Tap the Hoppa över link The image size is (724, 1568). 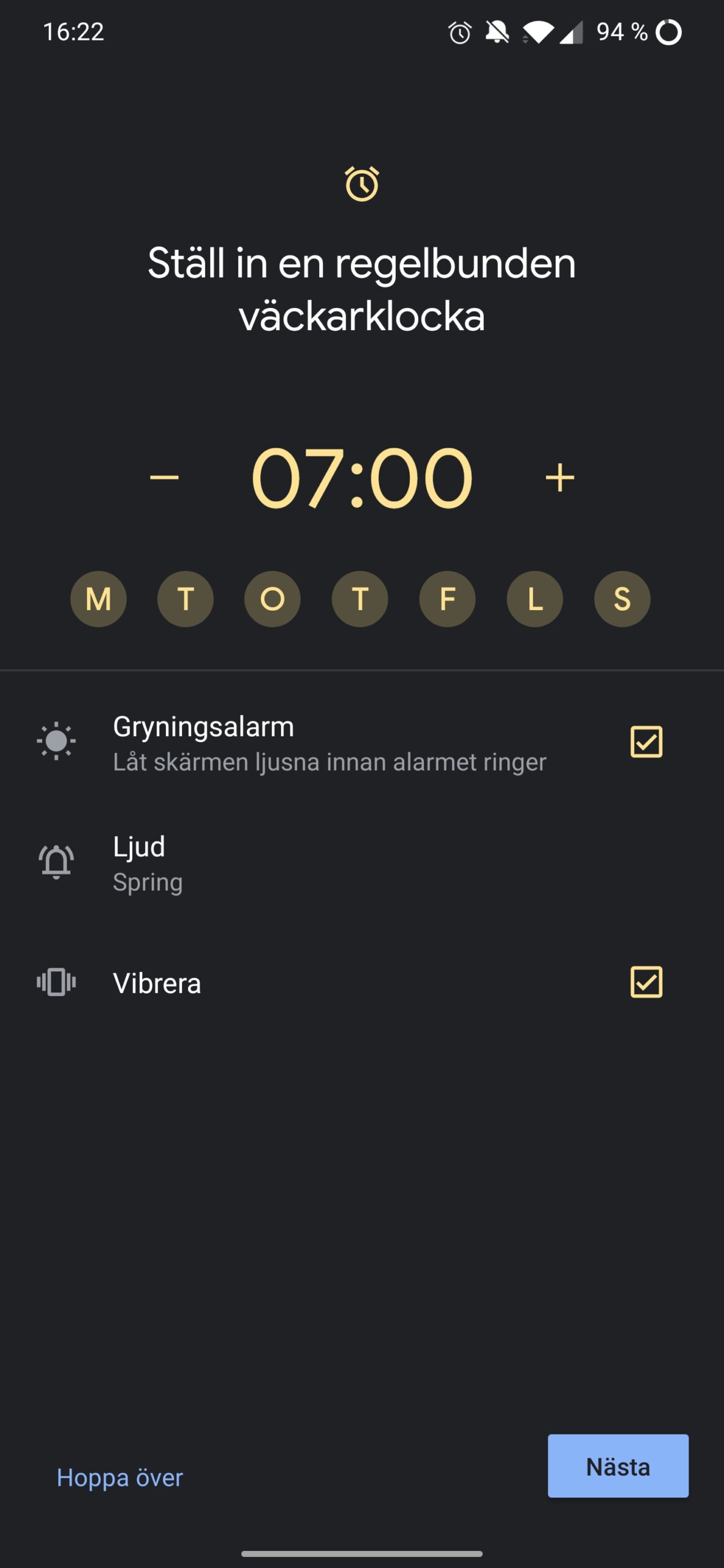tap(120, 1477)
